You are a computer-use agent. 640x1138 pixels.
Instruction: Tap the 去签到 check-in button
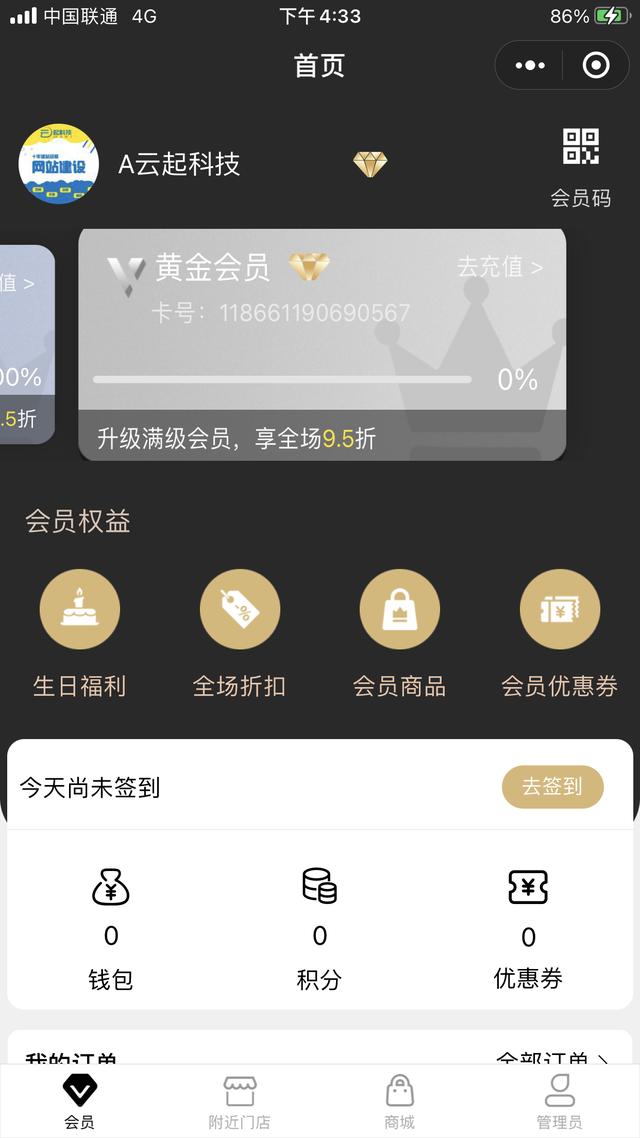coord(552,787)
